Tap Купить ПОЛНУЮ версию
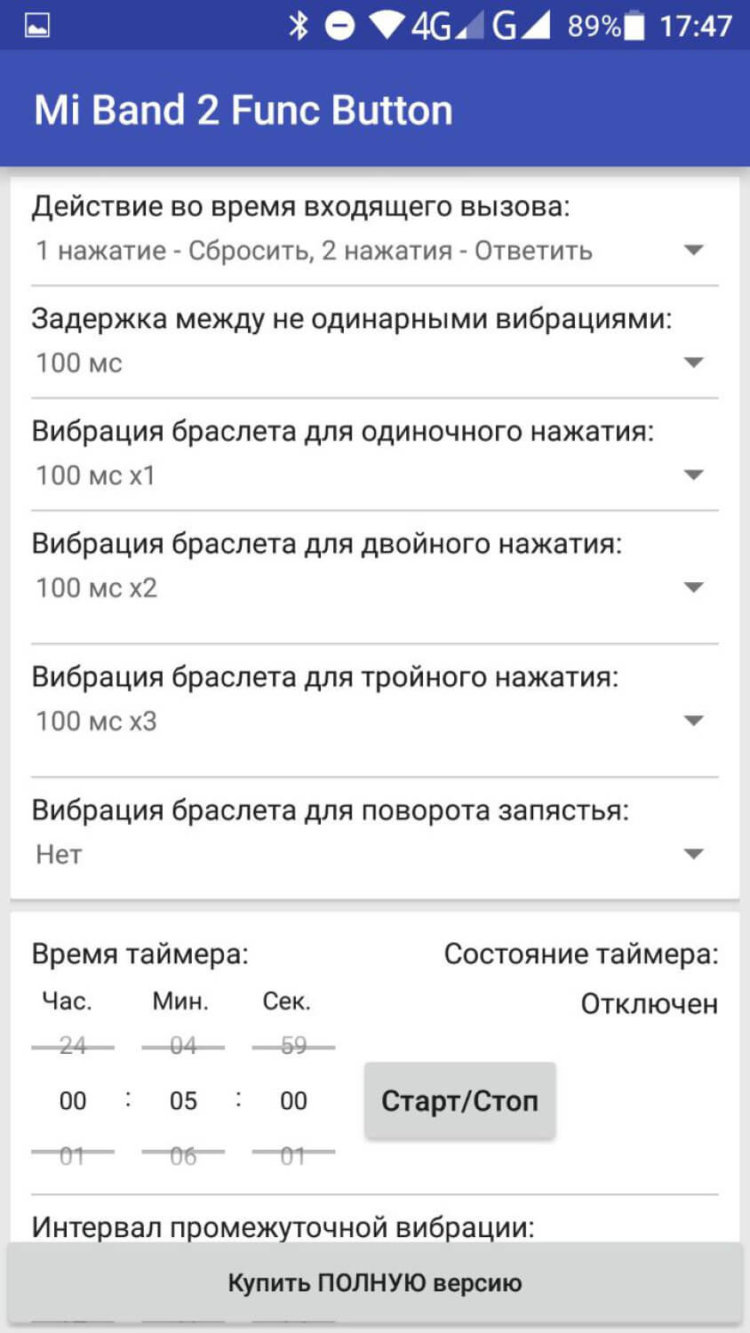Viewport: 750px width, 1333px height. pyautogui.click(x=375, y=1280)
